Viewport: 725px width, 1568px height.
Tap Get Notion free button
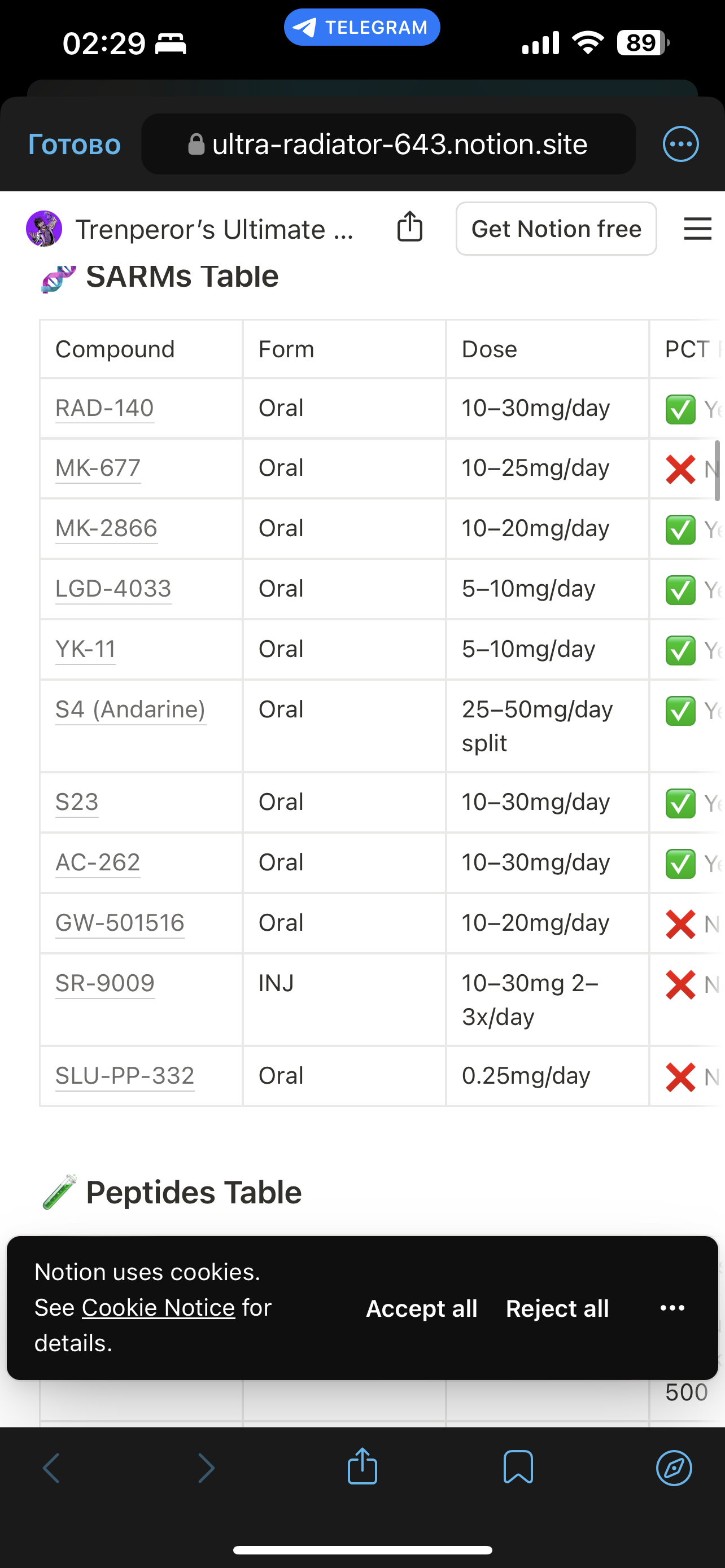click(556, 229)
